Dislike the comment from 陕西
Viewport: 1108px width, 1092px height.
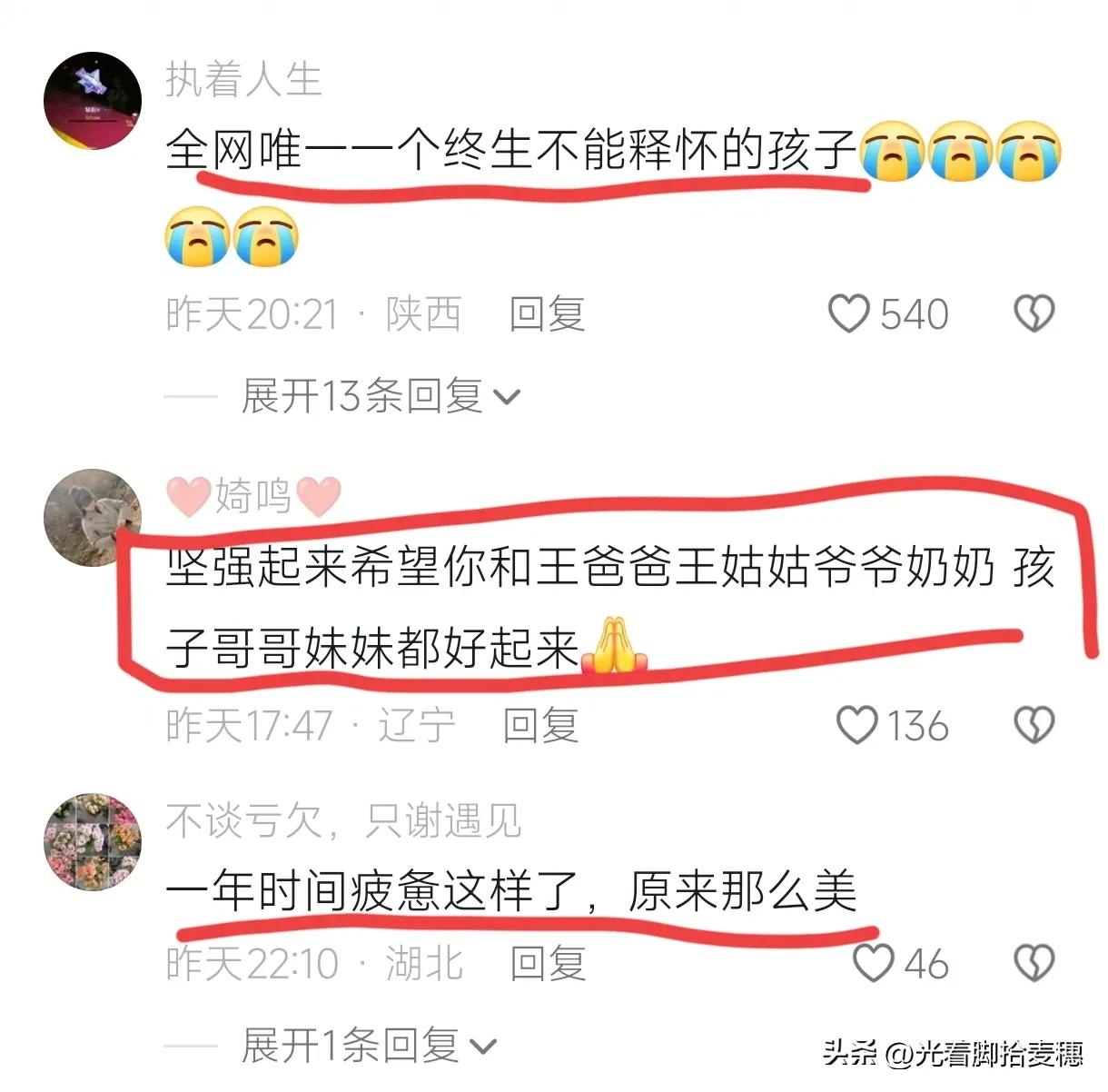pyautogui.click(x=1034, y=314)
